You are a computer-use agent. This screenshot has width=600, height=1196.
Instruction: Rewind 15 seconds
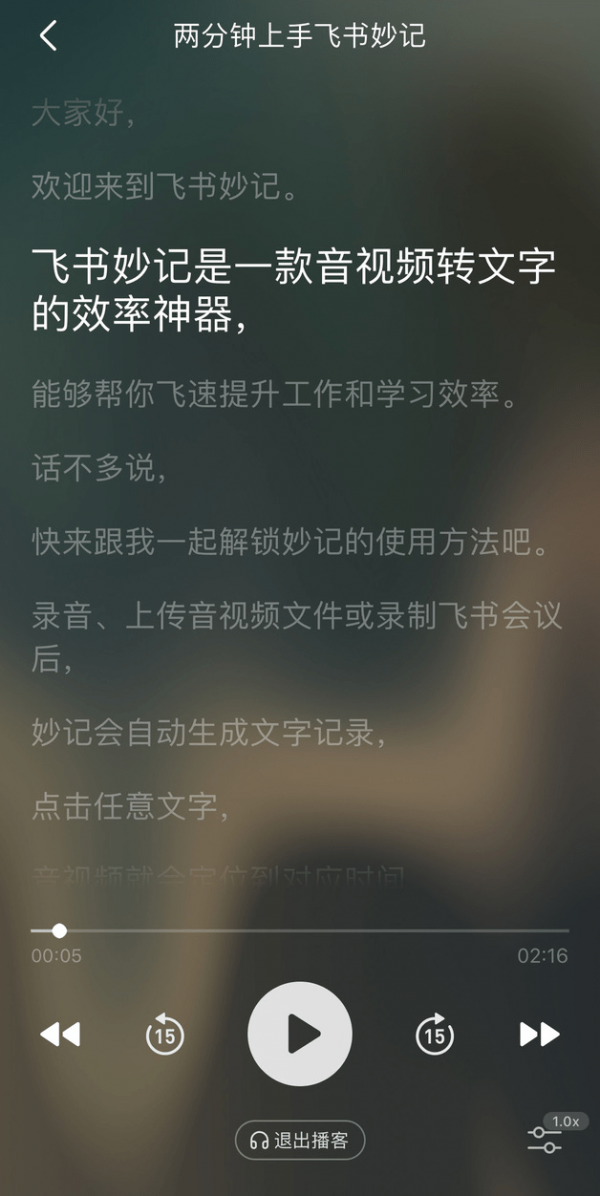(165, 1034)
